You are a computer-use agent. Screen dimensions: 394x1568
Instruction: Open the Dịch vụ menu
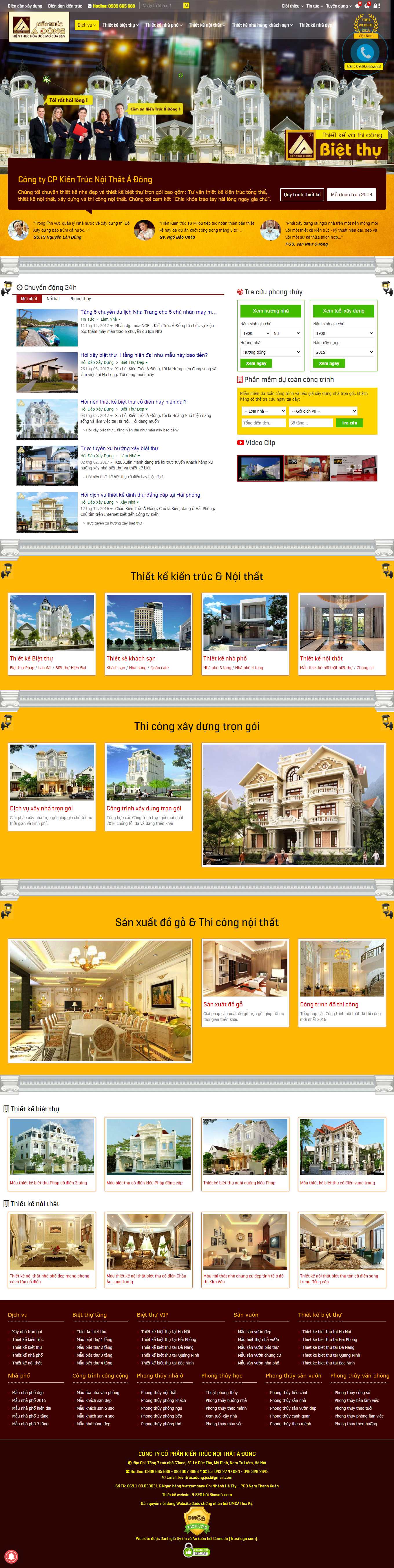click(87, 25)
